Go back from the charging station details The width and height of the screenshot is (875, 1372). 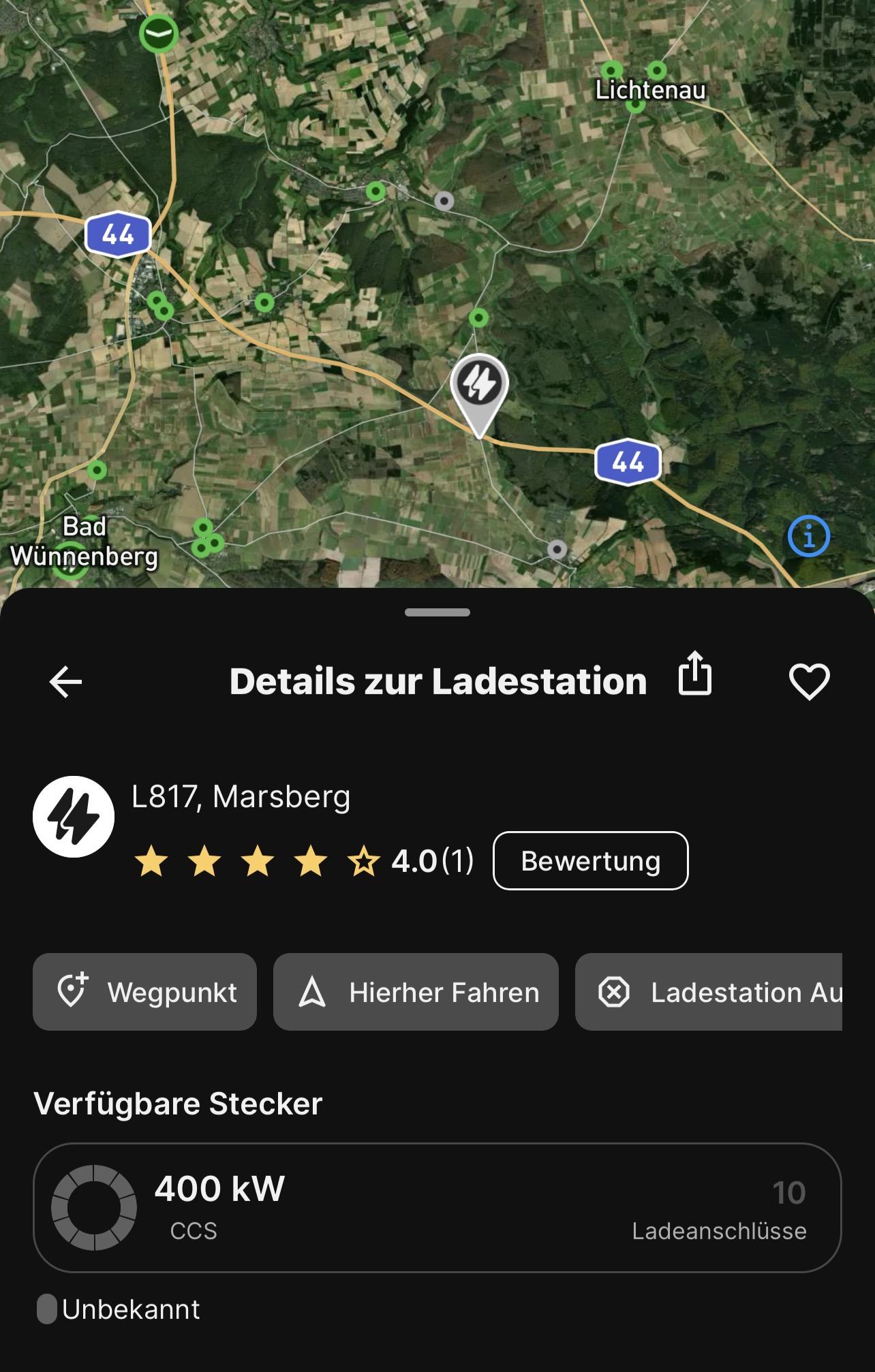tap(66, 682)
